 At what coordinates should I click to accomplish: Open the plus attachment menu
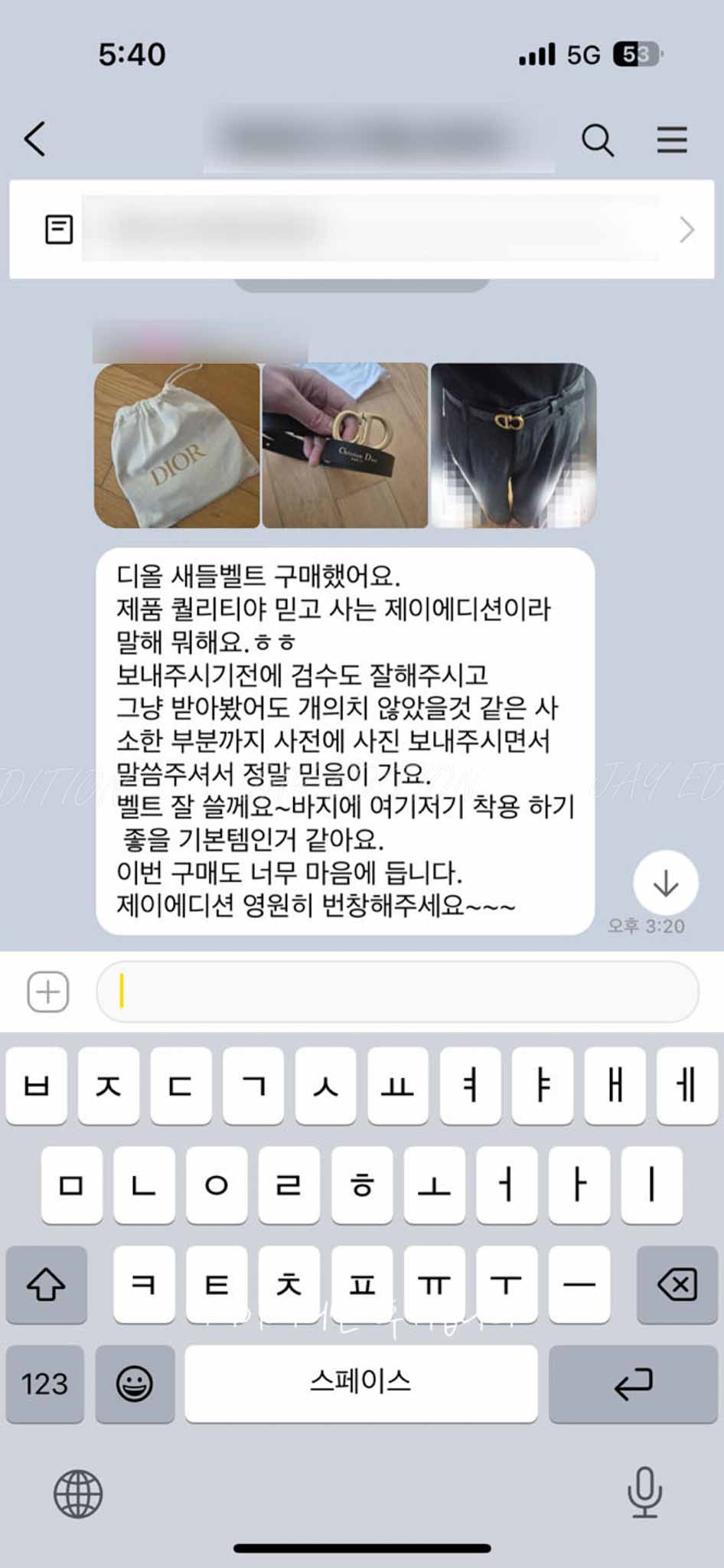[x=48, y=992]
